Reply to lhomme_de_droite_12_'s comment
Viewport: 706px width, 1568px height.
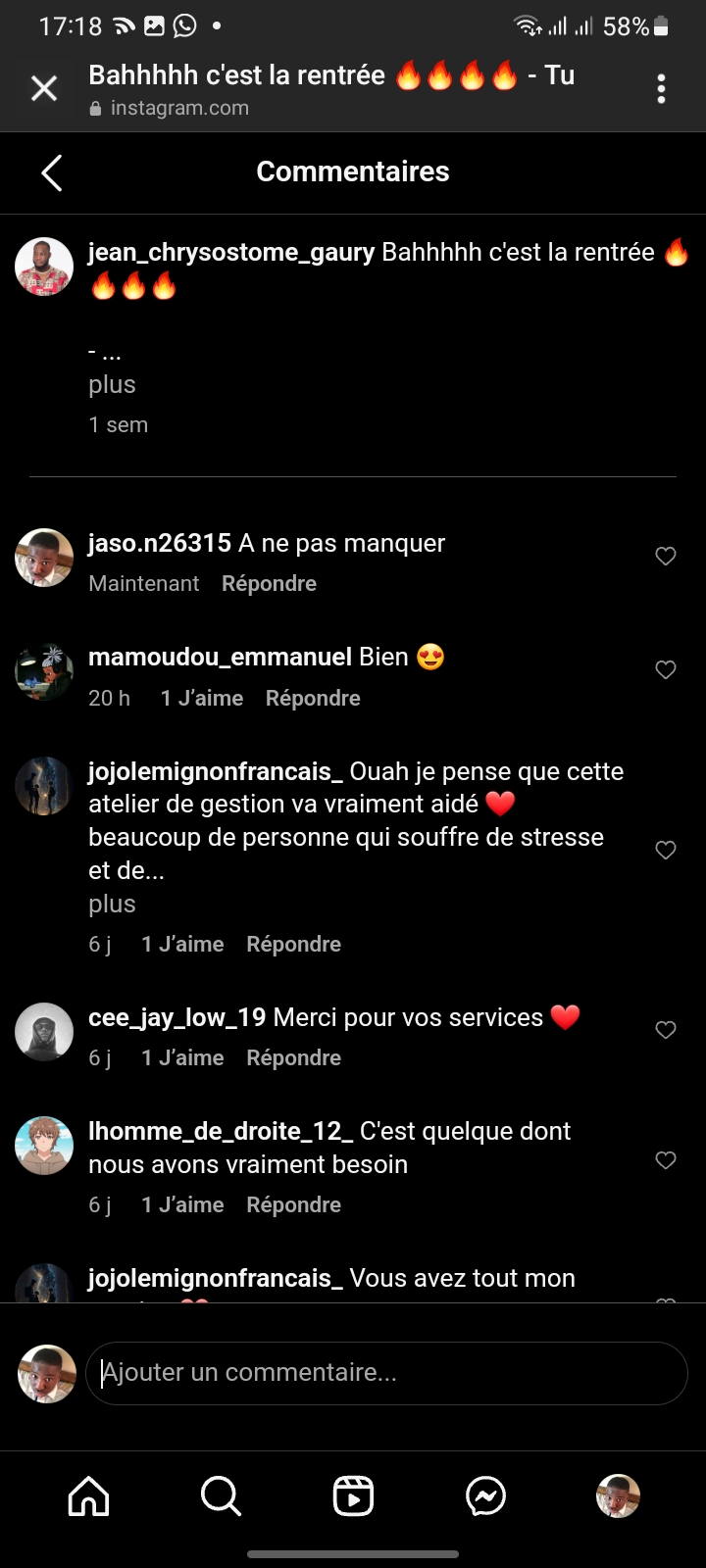tap(293, 1205)
